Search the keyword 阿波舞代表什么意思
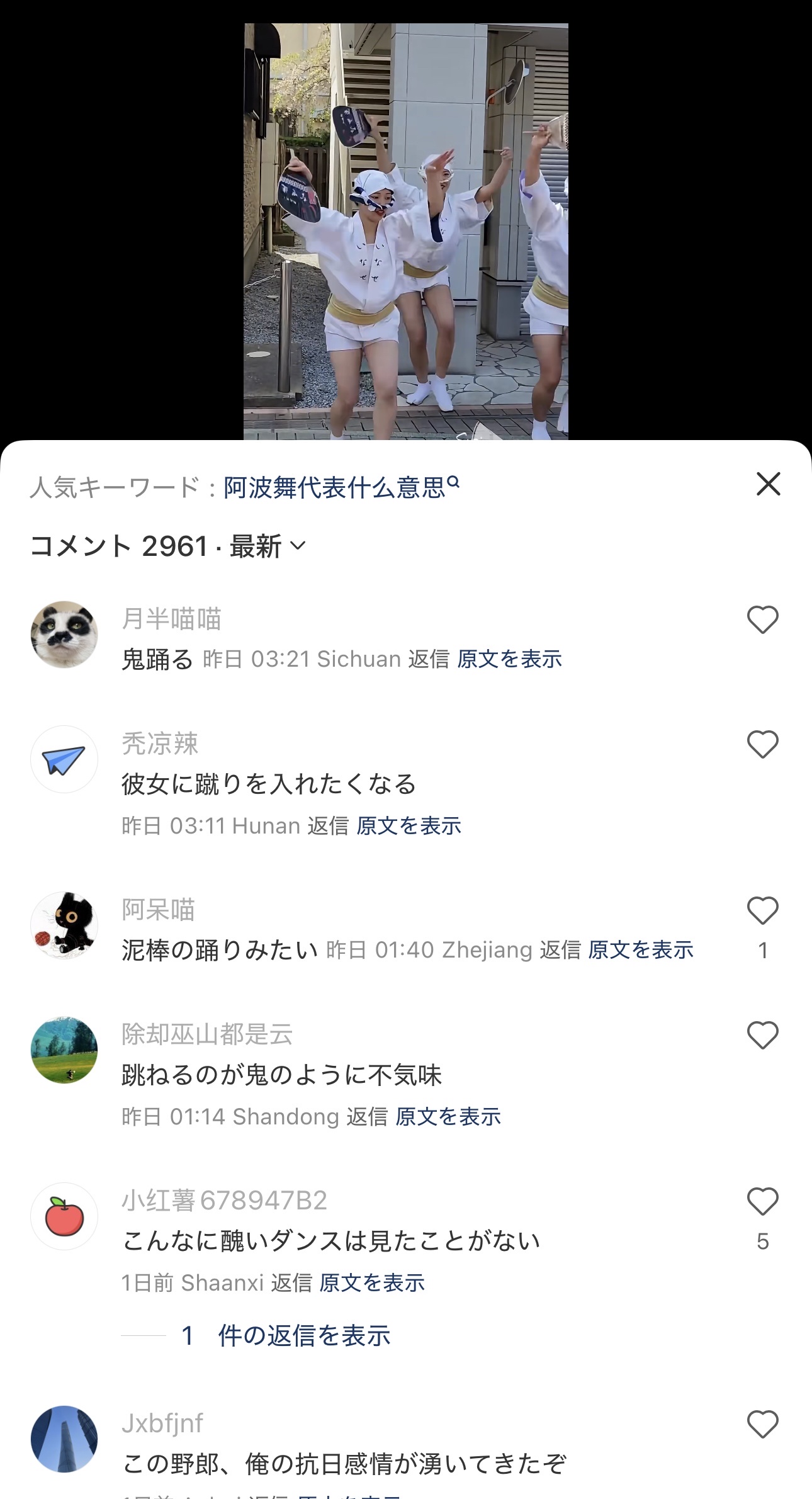The image size is (812, 1499). (x=341, y=487)
